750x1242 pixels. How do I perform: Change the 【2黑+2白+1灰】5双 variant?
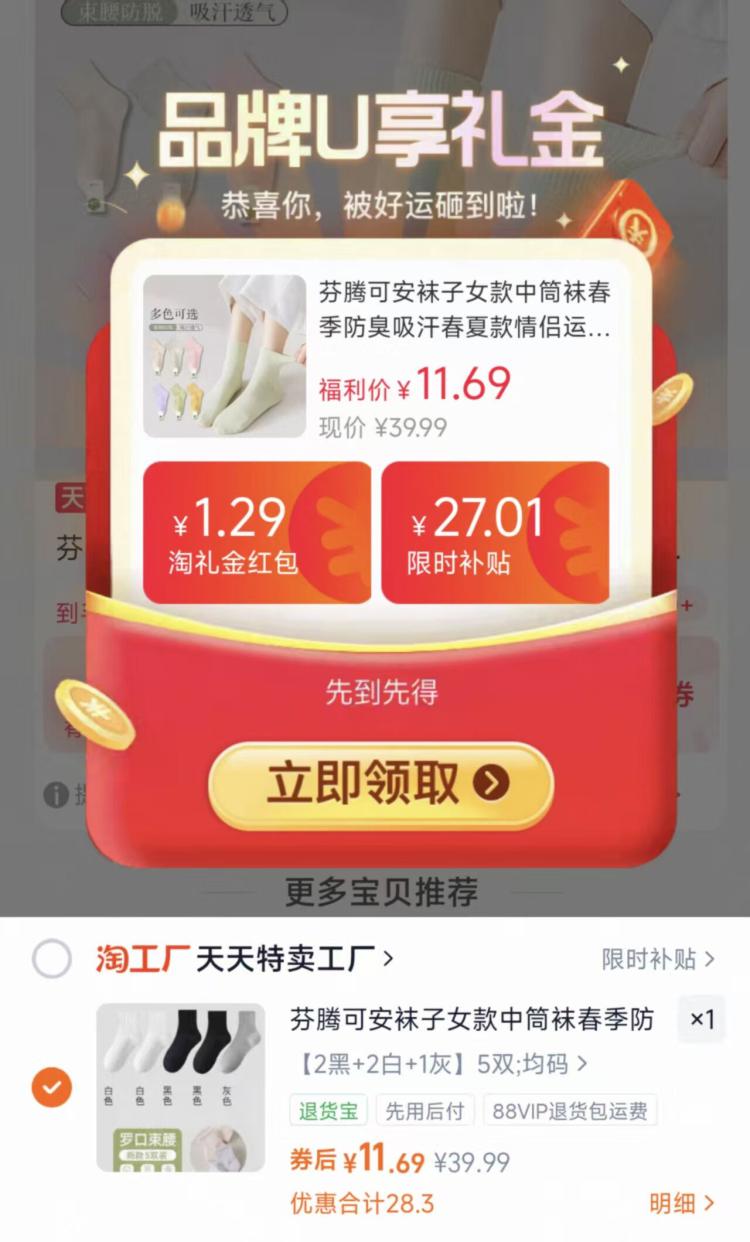tap(439, 1063)
